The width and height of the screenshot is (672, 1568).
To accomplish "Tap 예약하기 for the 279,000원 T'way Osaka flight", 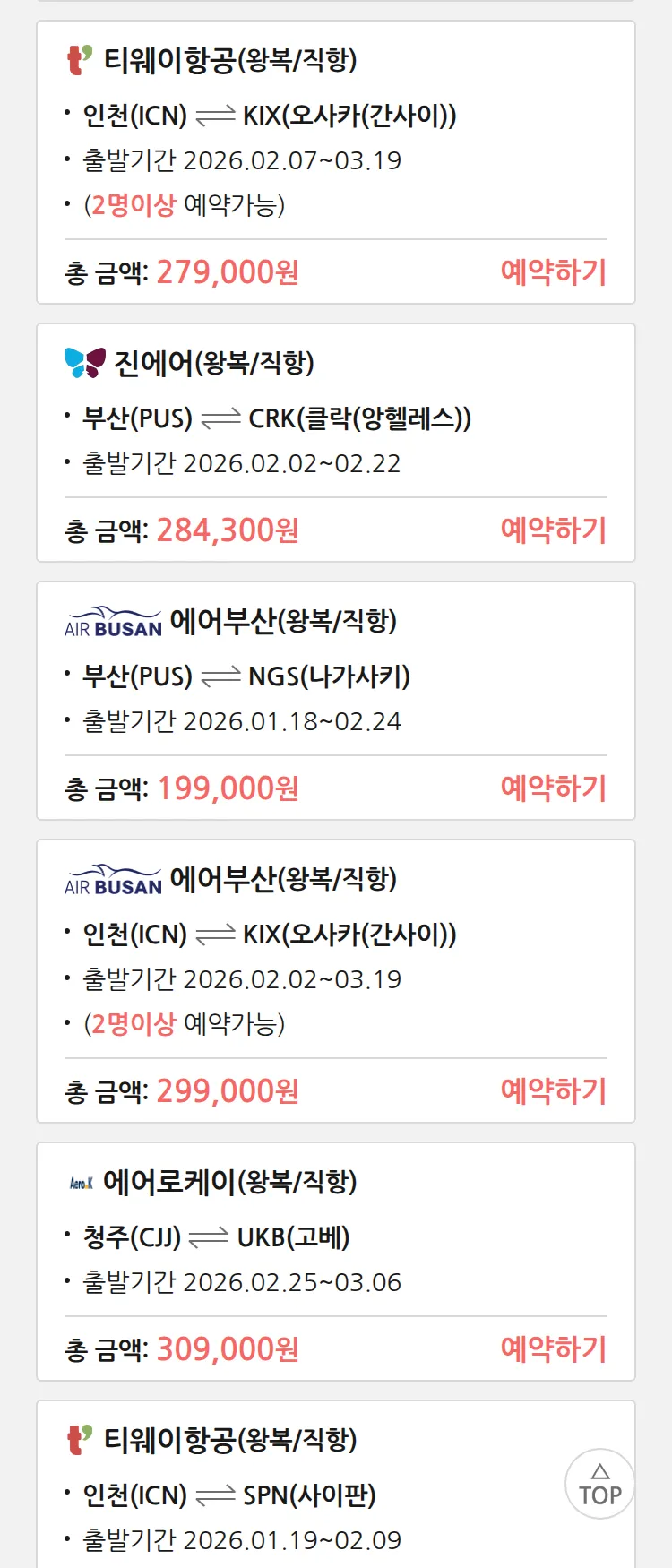I will [x=553, y=271].
